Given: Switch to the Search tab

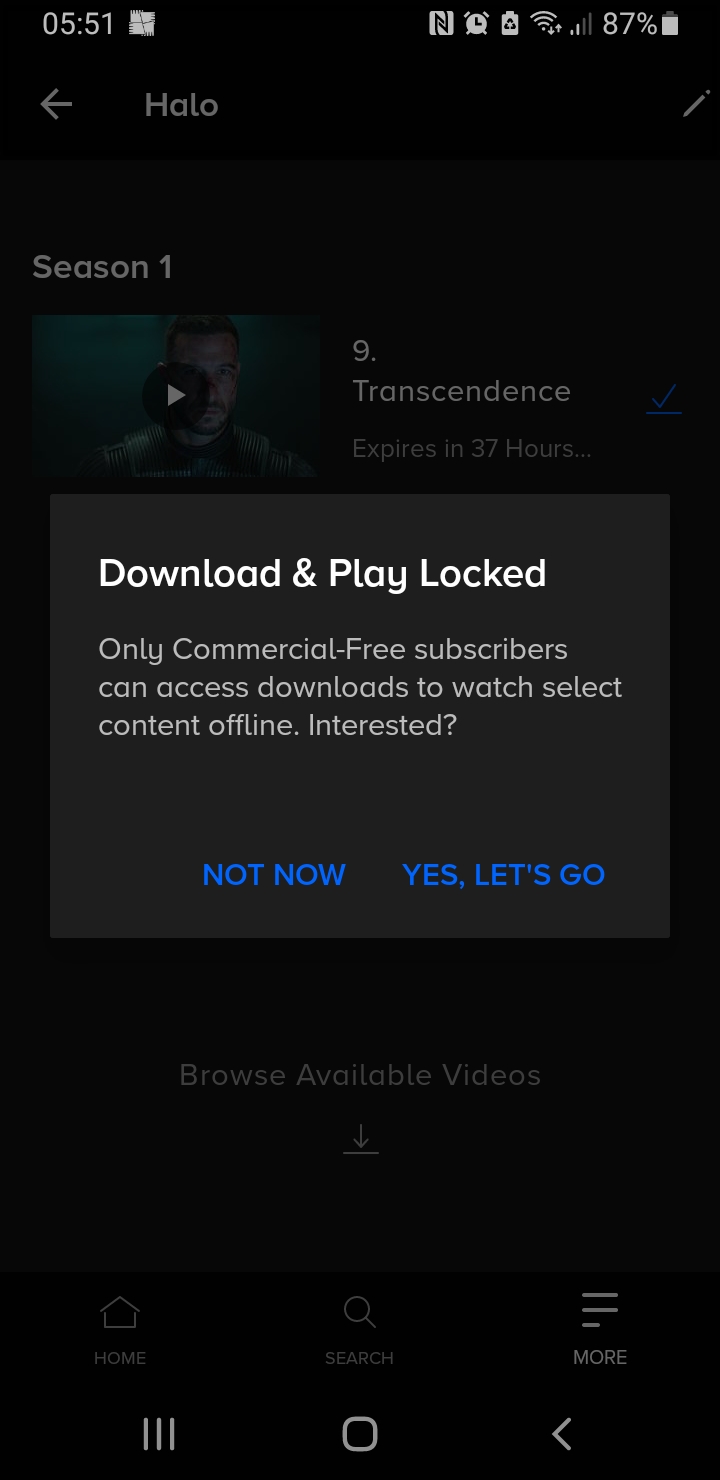Looking at the screenshot, I should [359, 1326].
